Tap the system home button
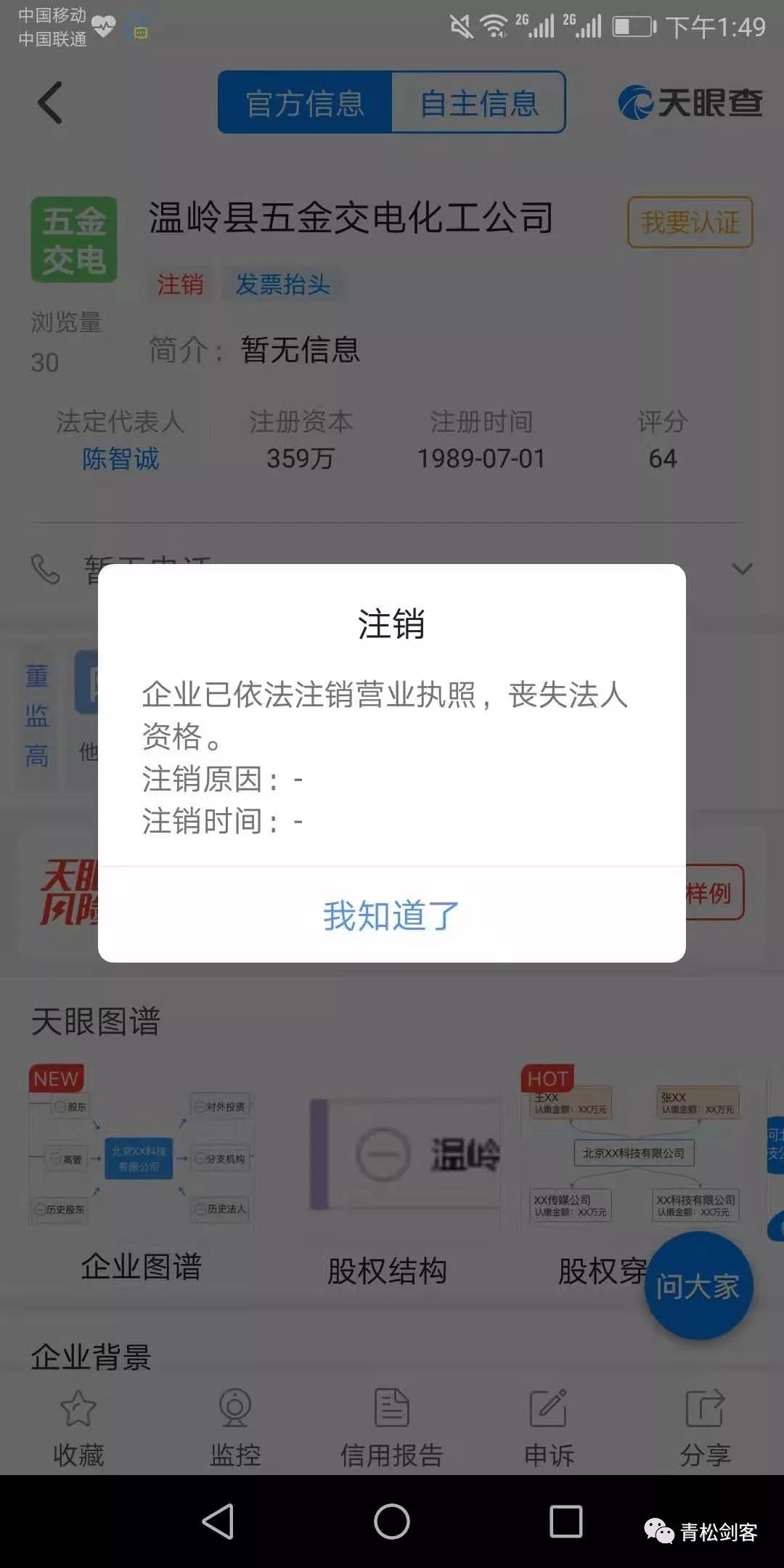The width and height of the screenshot is (784, 1568). coord(392,1521)
